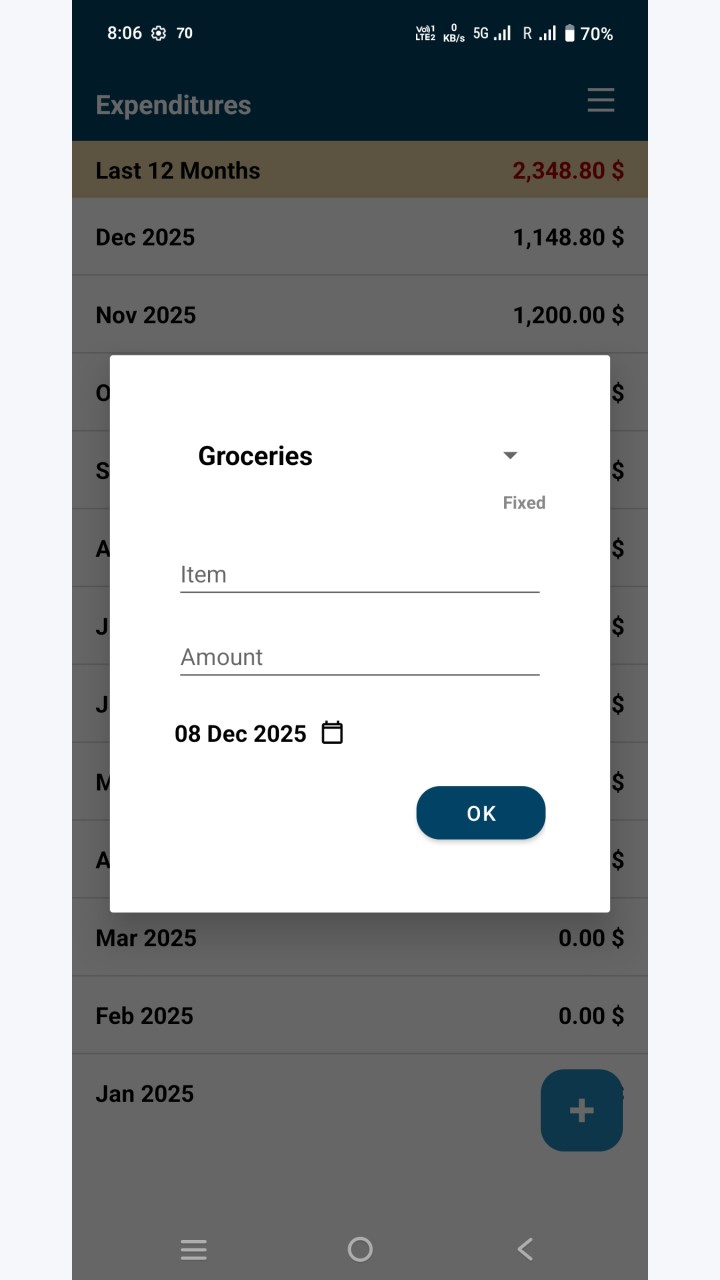The height and width of the screenshot is (1280, 720).
Task: Go back using the system back button
Action: (525, 1249)
